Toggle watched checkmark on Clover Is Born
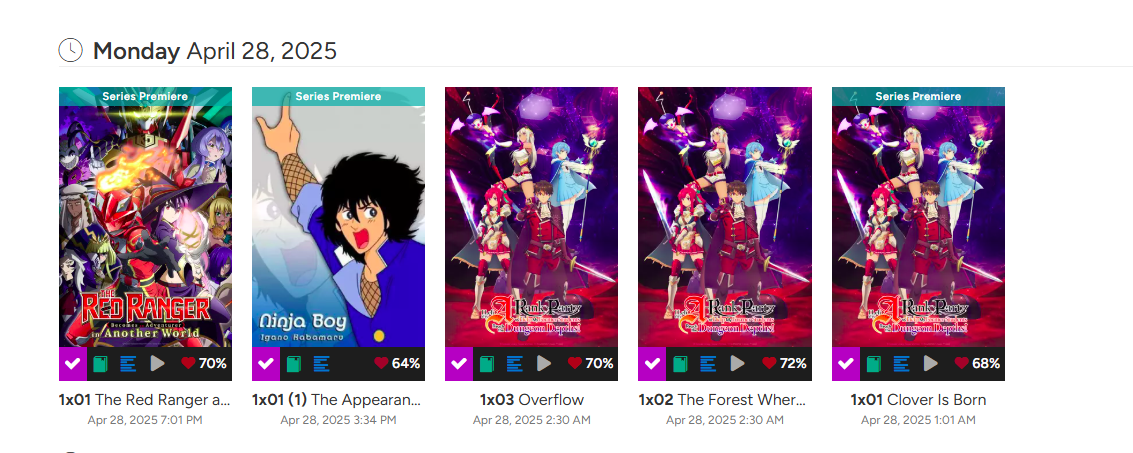 tap(845, 364)
